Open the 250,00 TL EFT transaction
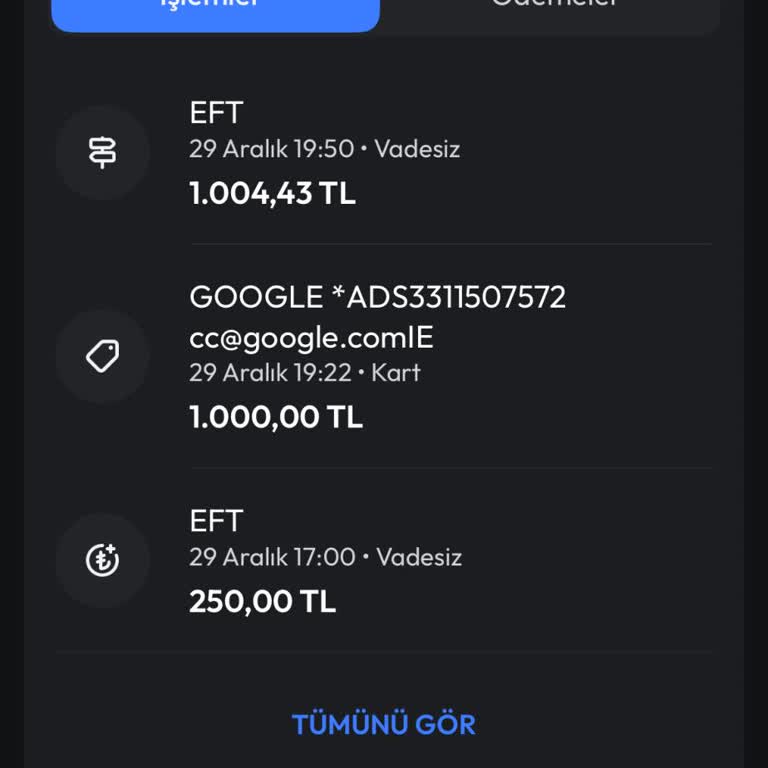 (384, 560)
